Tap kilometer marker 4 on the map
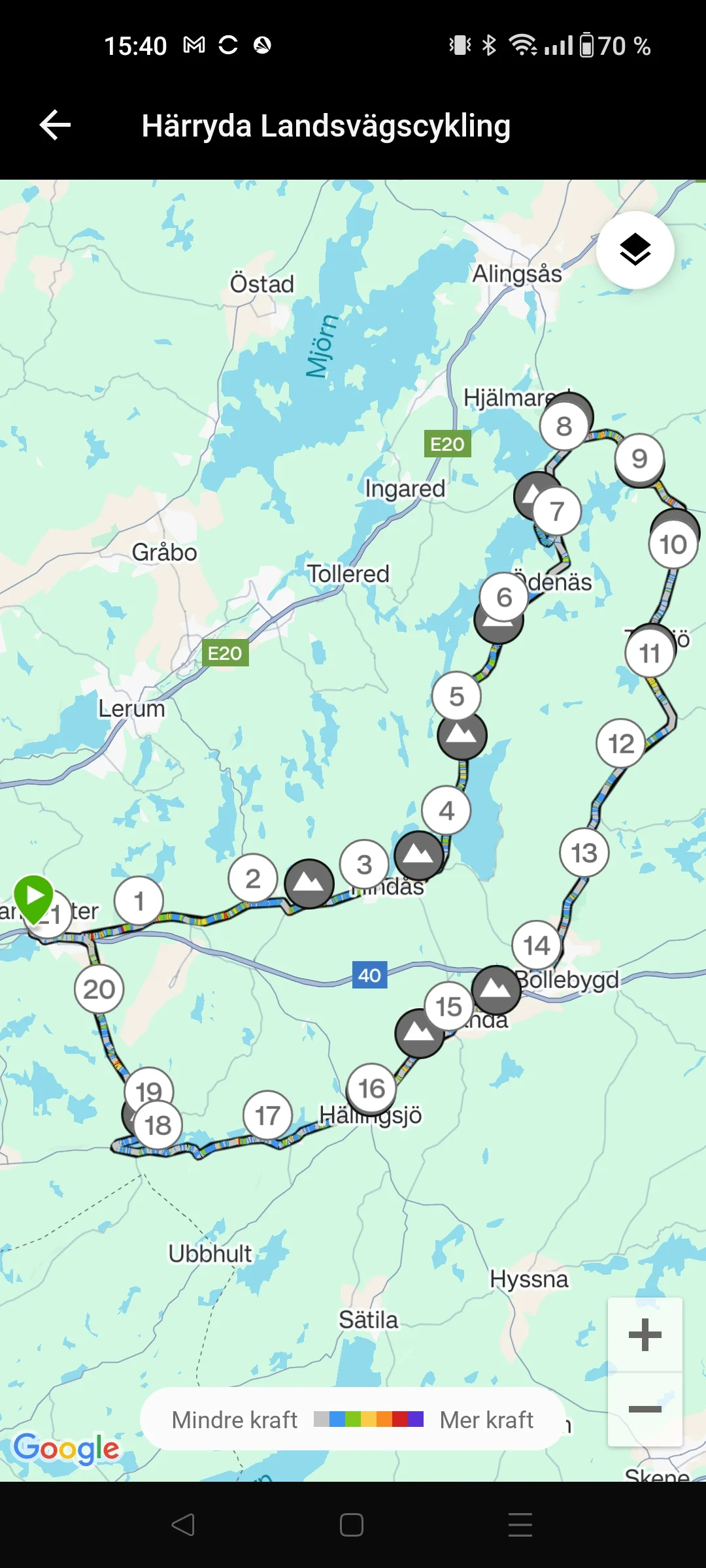706x1568 pixels. pyautogui.click(x=446, y=811)
